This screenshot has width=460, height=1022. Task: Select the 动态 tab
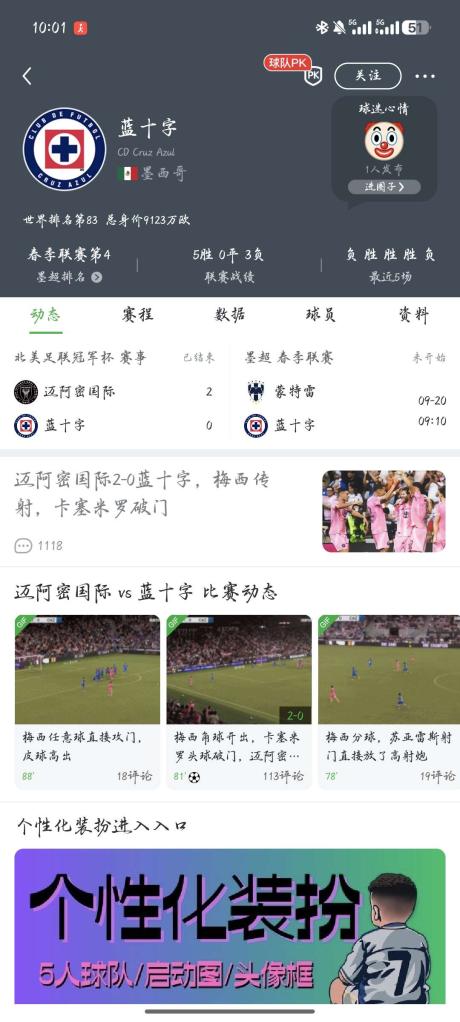[x=46, y=315]
